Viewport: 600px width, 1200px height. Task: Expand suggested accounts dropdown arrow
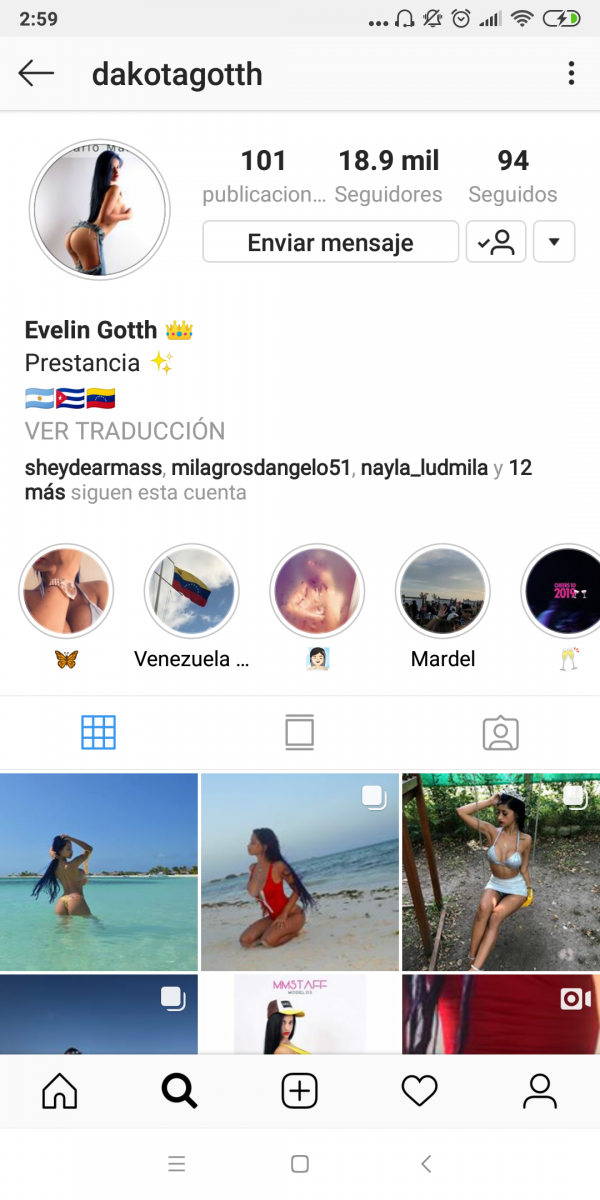point(554,242)
